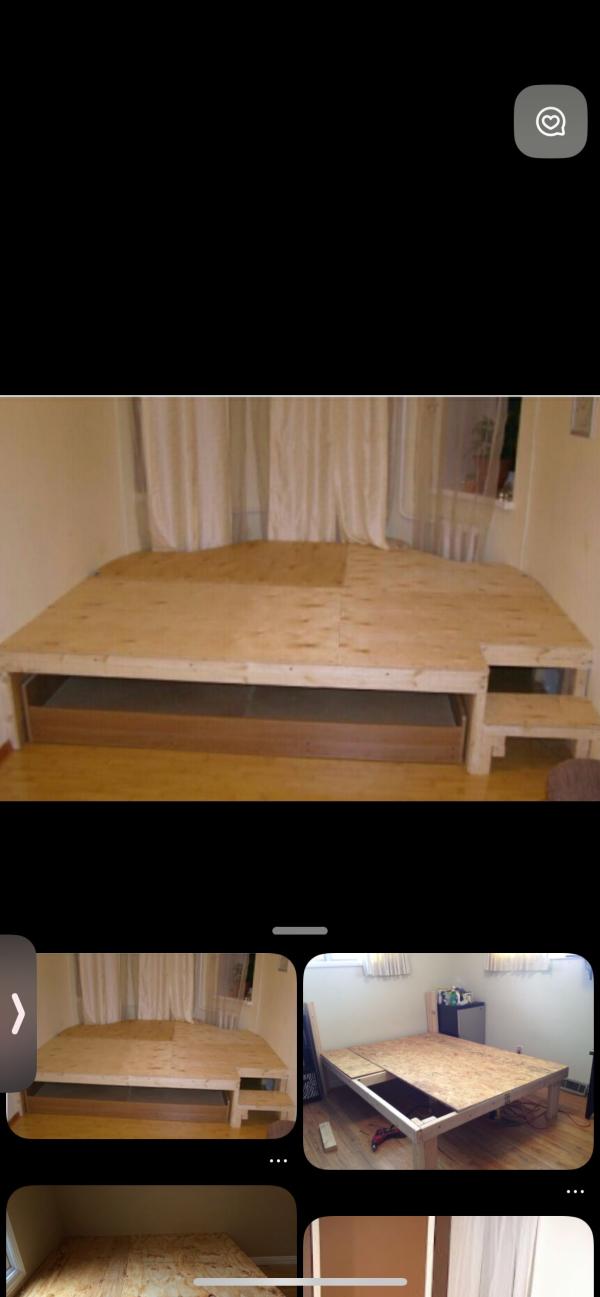Open options under platform bed drawer pin
The image size is (600, 1297).
tap(278, 1161)
